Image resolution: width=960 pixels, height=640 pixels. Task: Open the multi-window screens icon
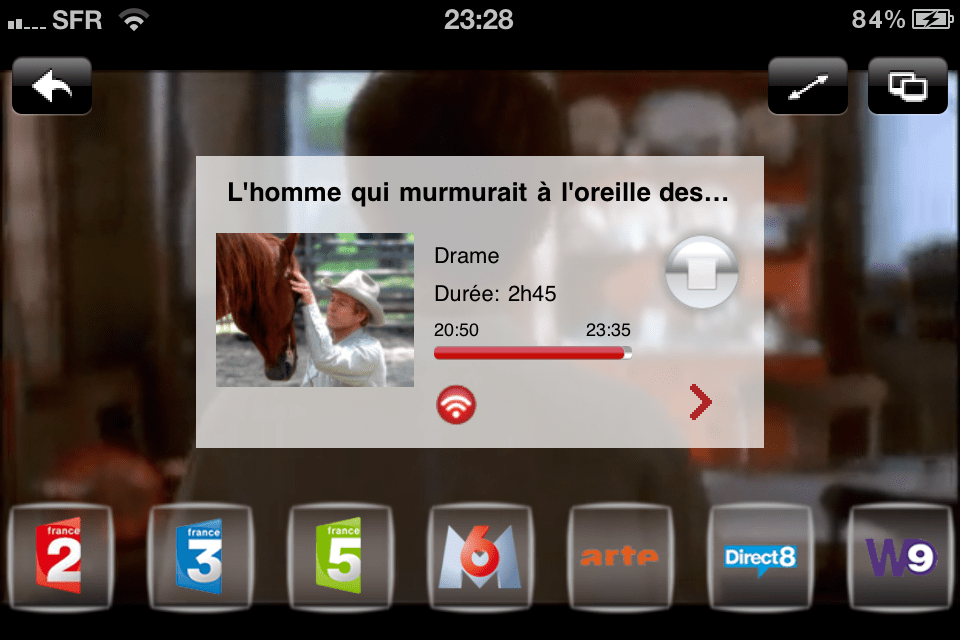click(x=908, y=87)
